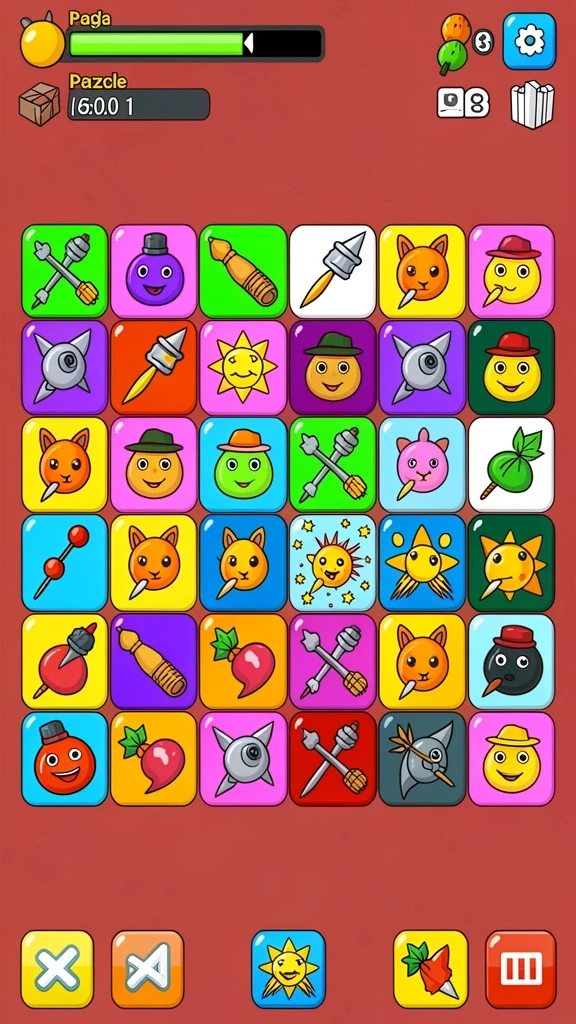The height and width of the screenshot is (1024, 576).
Task: Tap the orange button beside the X
Action: point(148,969)
